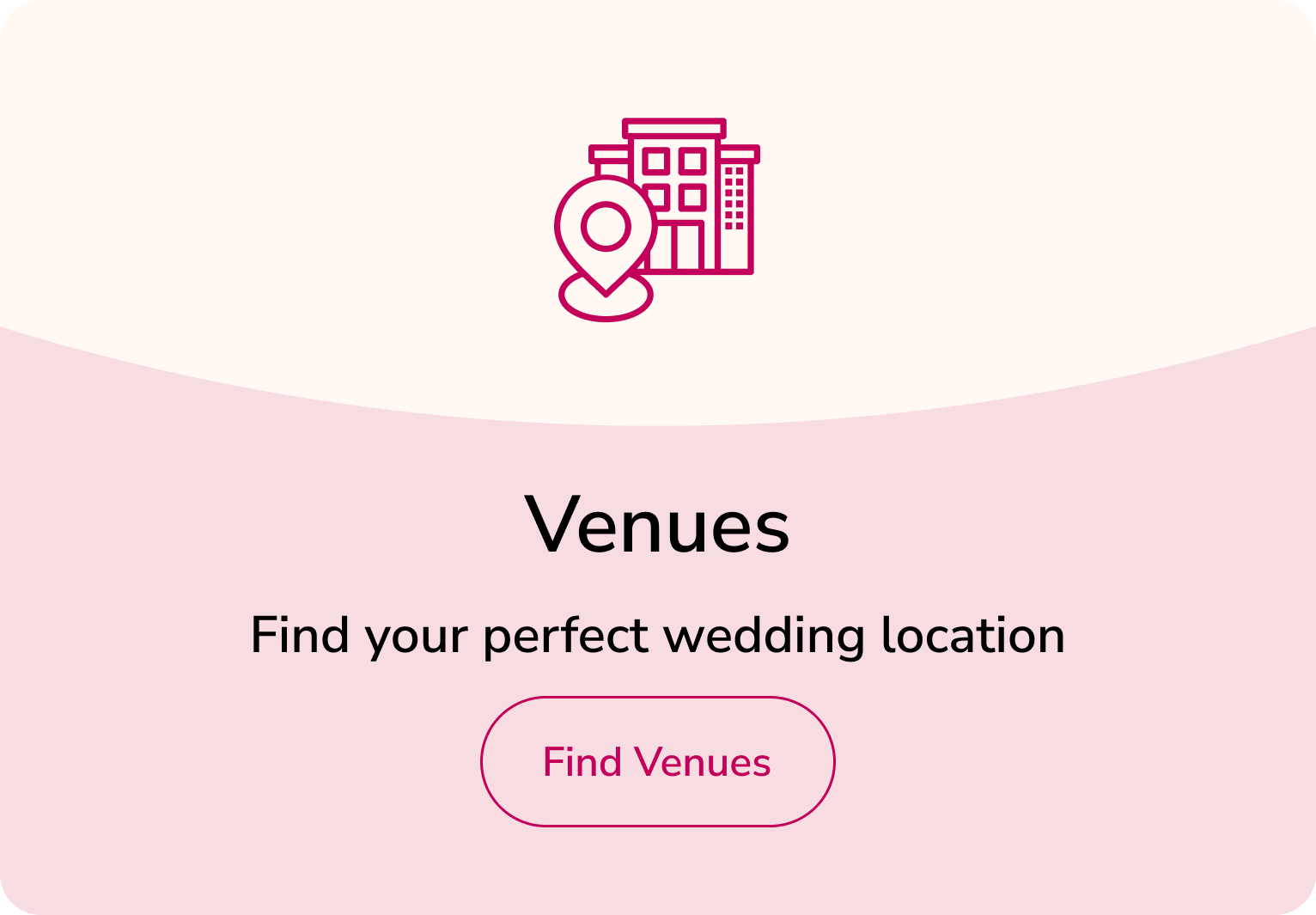Tap the Find Venues button
1316x915 pixels.
[x=657, y=762]
